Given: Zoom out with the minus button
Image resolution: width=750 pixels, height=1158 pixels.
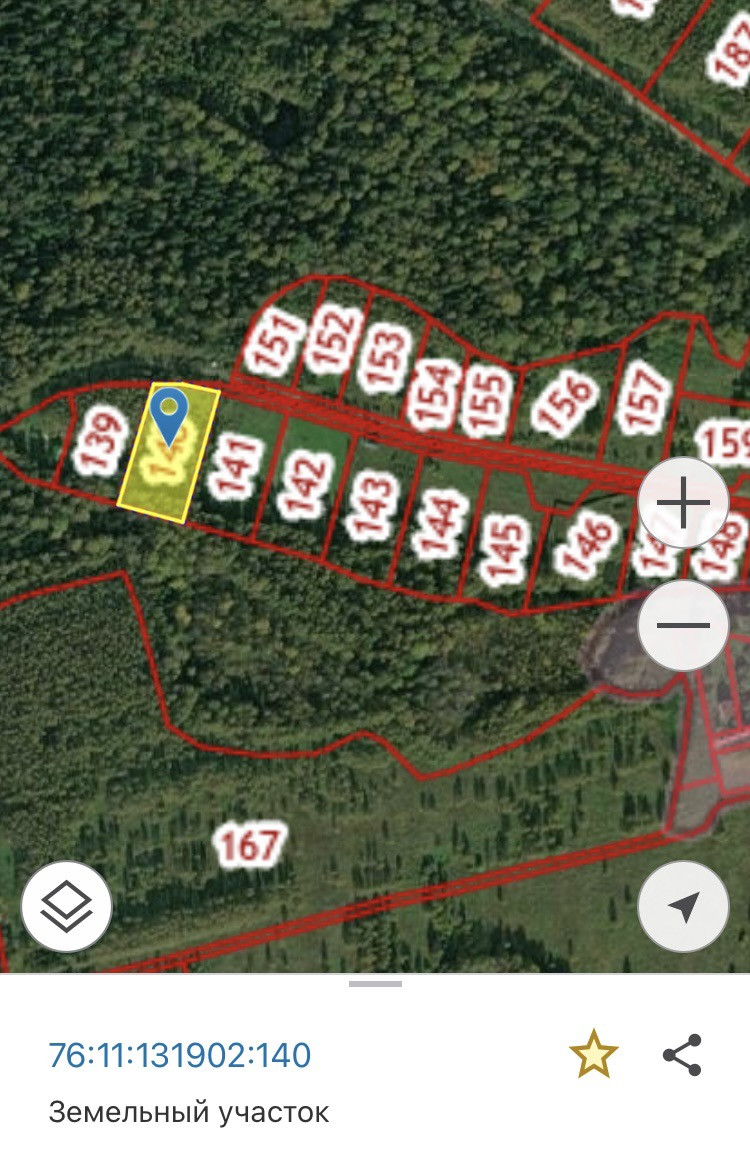Looking at the screenshot, I should tap(683, 625).
